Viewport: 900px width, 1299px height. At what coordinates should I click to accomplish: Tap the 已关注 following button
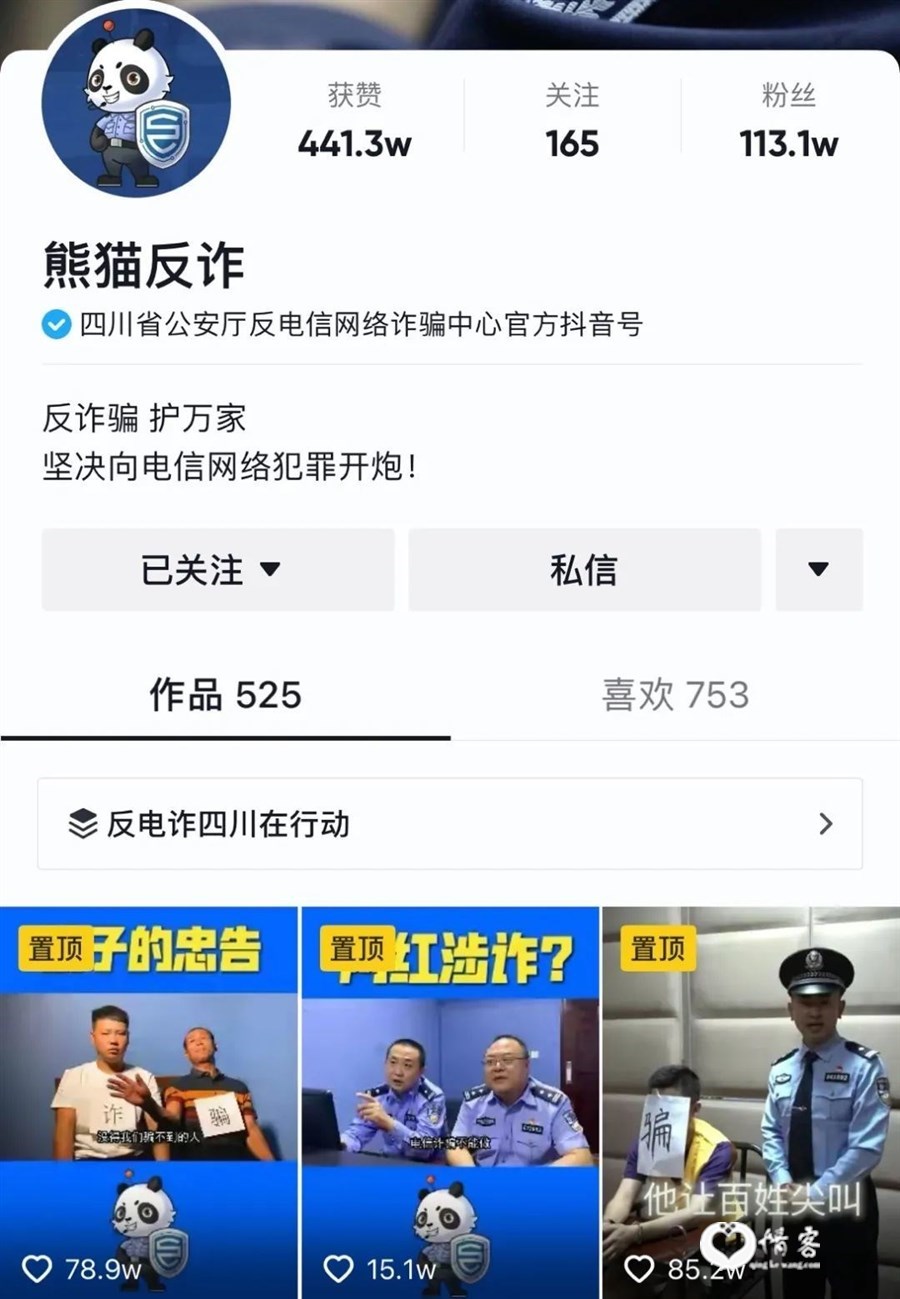click(217, 570)
